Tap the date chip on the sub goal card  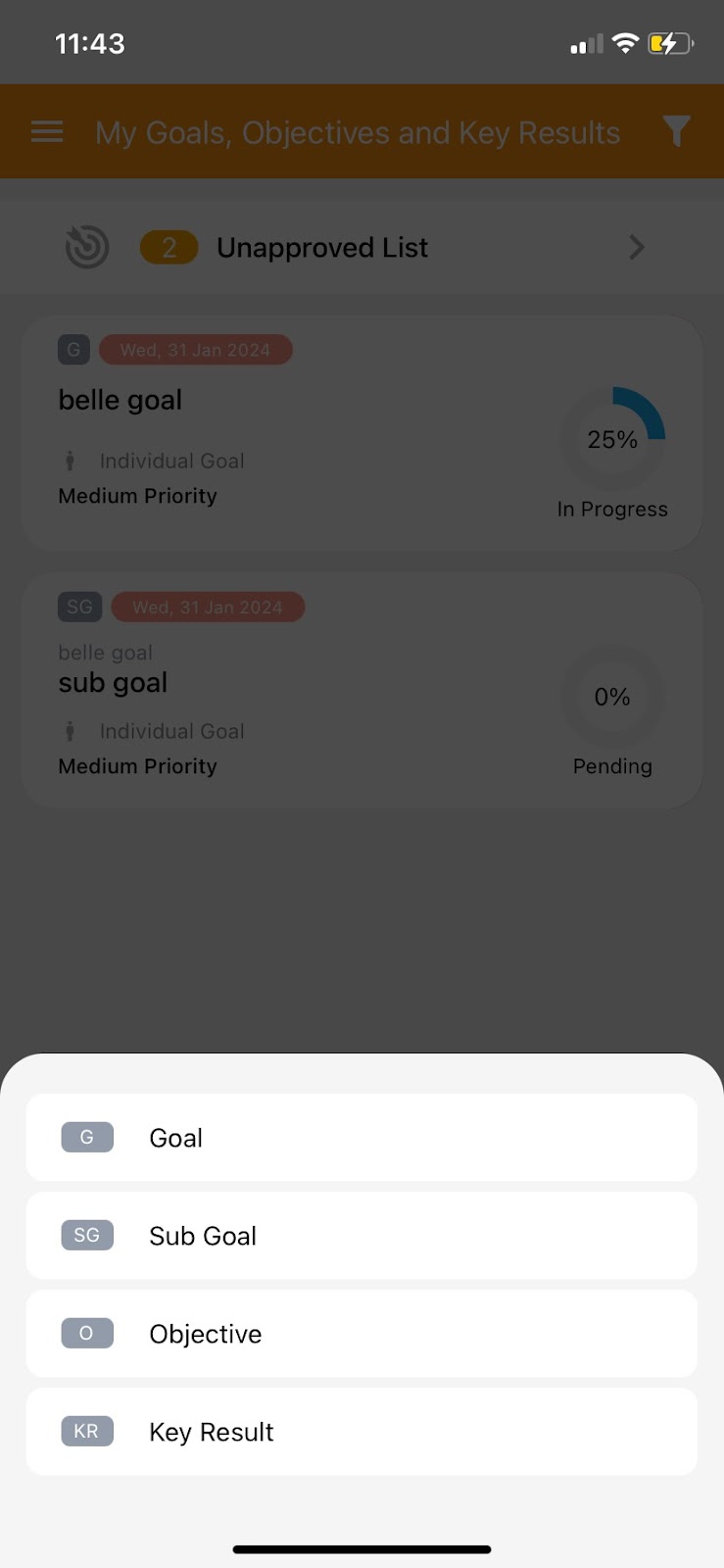(x=208, y=607)
